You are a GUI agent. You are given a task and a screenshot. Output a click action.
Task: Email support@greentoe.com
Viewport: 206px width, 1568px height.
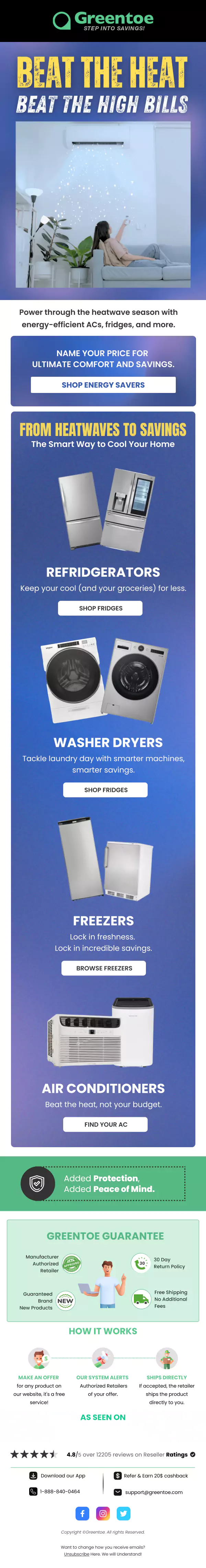point(153,1492)
